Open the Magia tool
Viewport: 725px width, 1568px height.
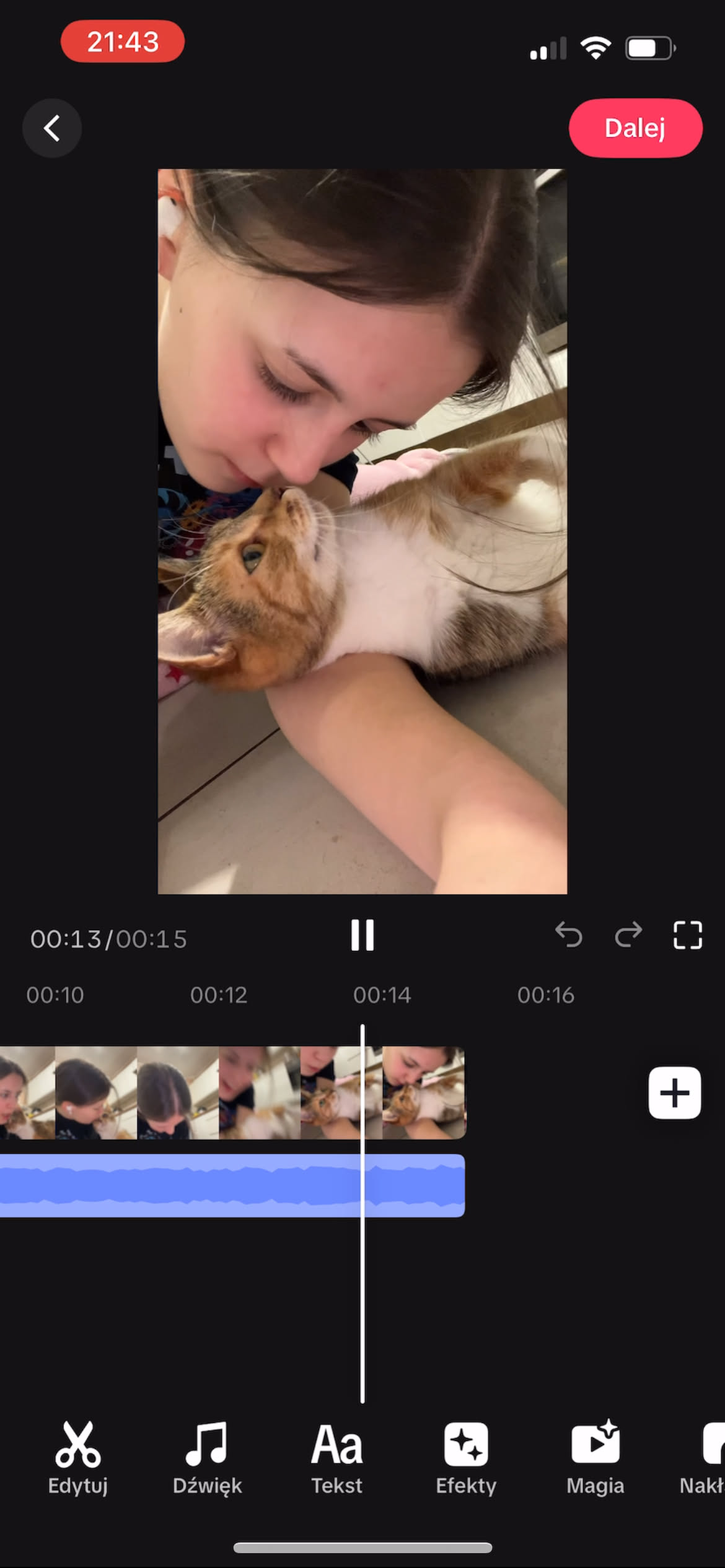(595, 1457)
